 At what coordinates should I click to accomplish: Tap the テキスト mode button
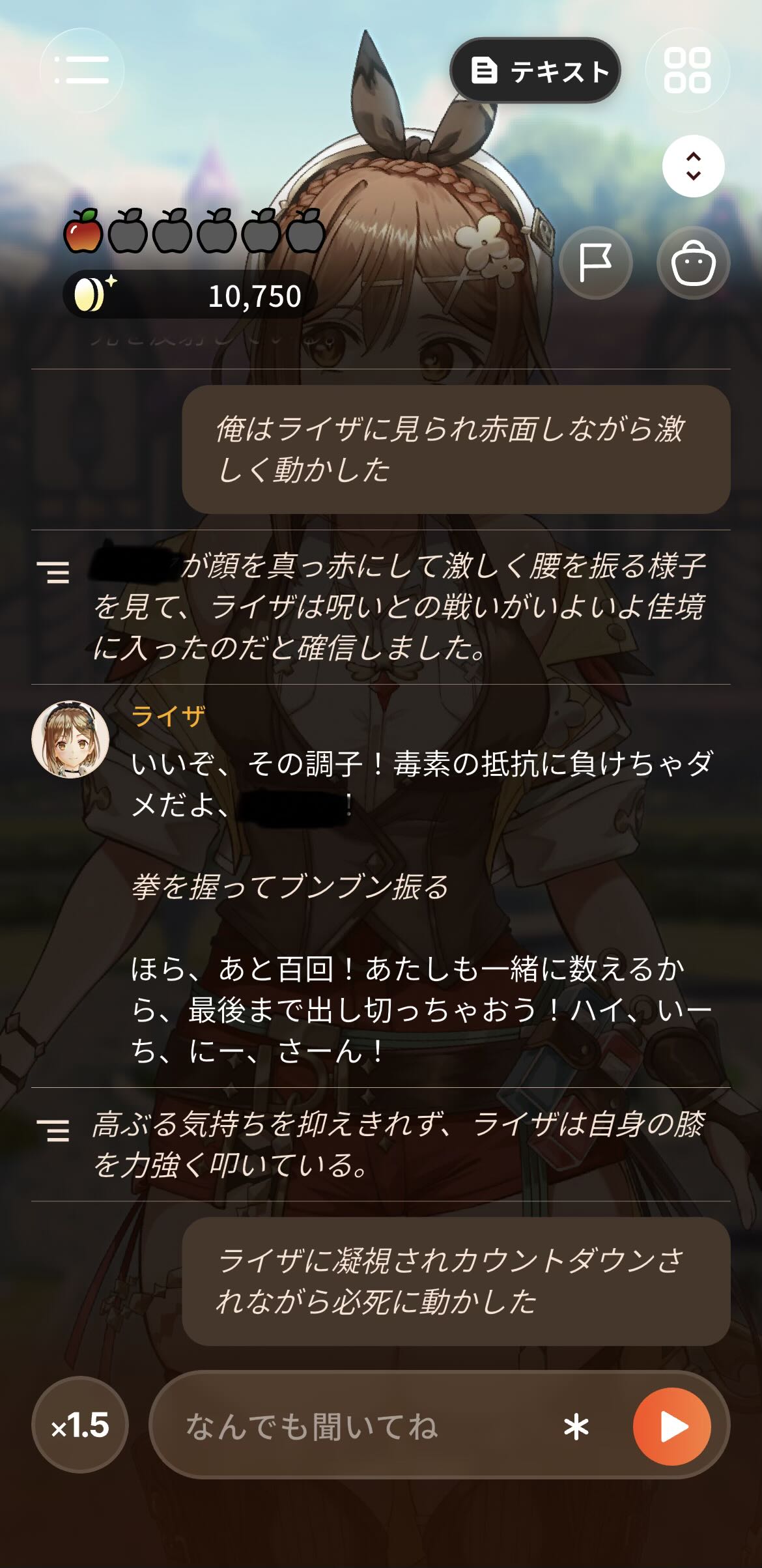click(535, 70)
